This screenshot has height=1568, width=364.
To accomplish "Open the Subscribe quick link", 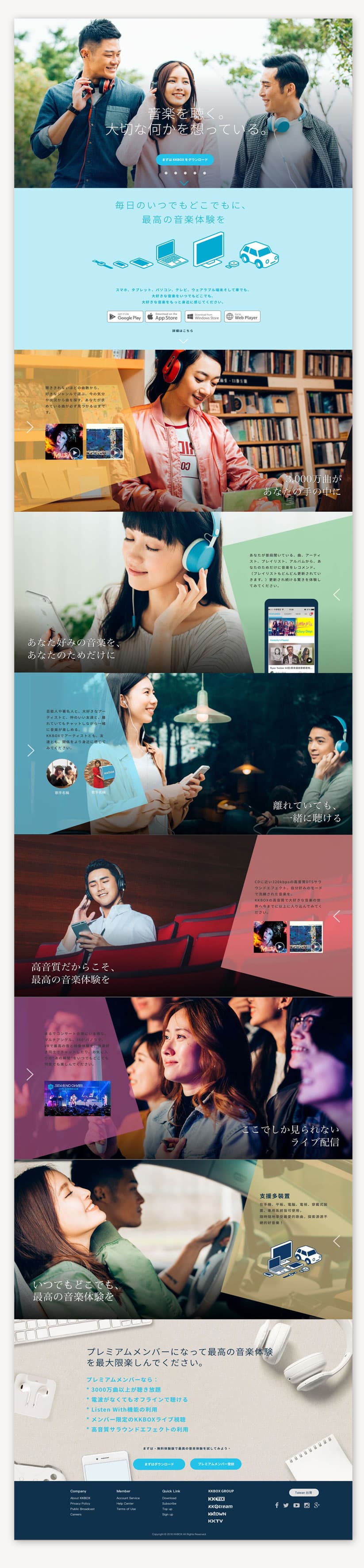I will 169,1503.
